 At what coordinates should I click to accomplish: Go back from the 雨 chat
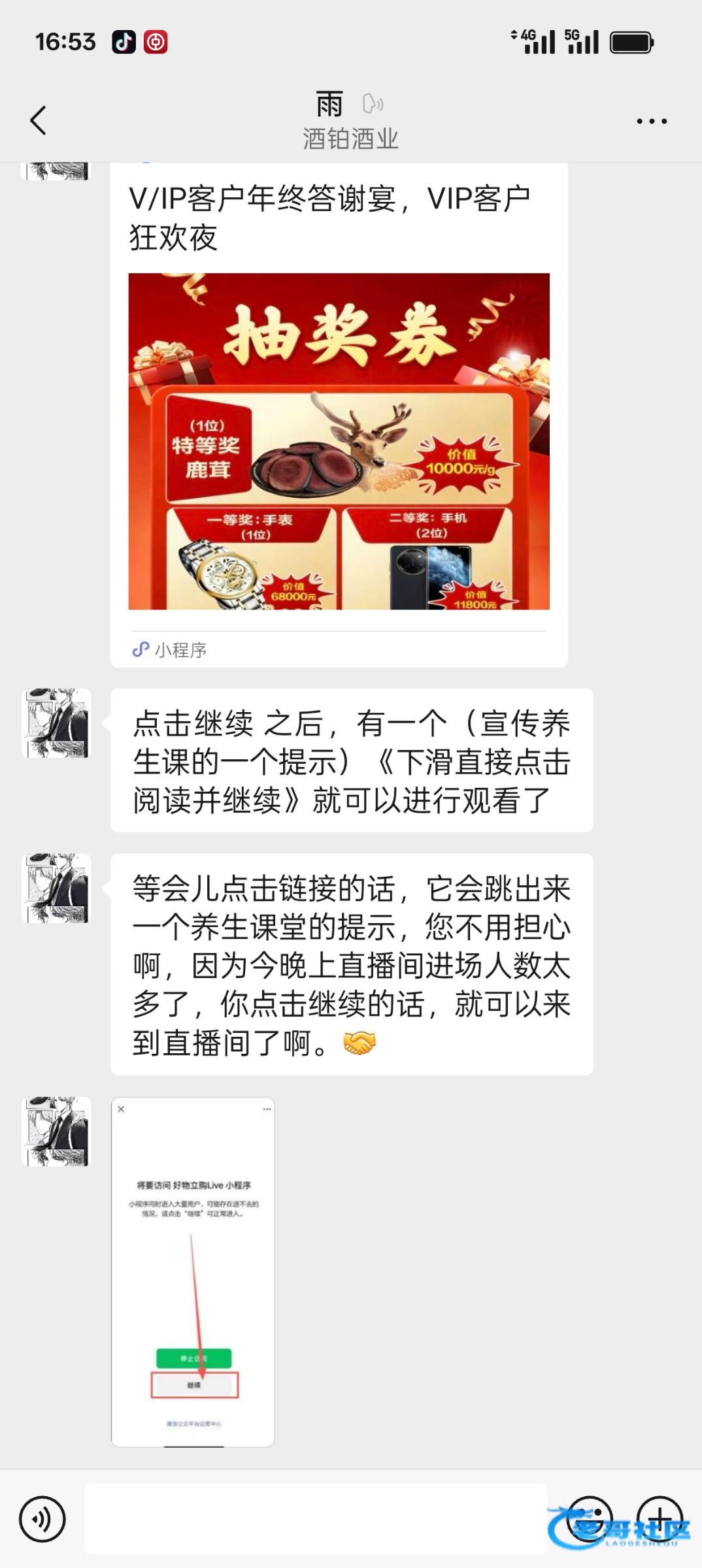38,120
